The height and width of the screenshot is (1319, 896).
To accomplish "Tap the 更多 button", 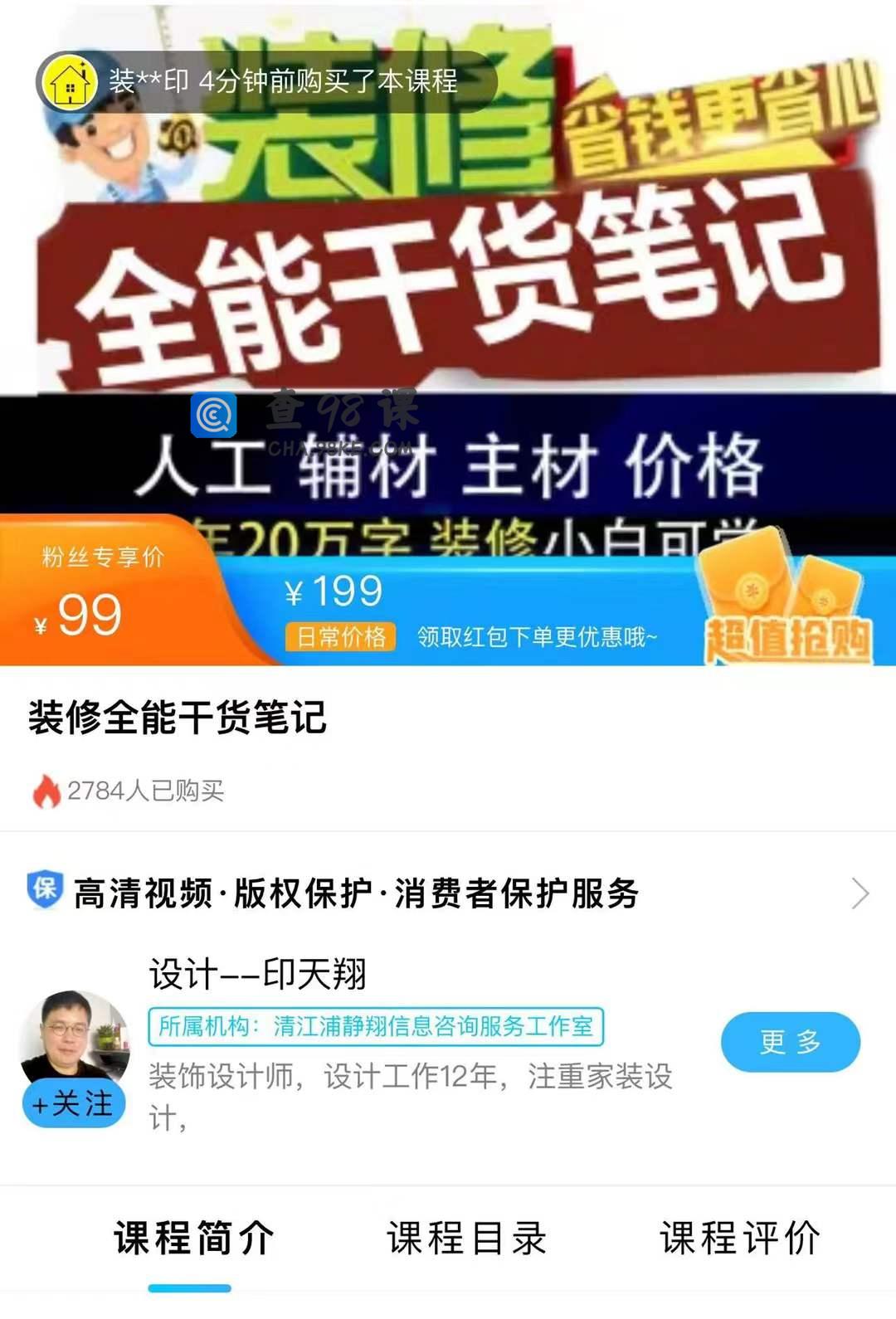I will click(790, 1042).
